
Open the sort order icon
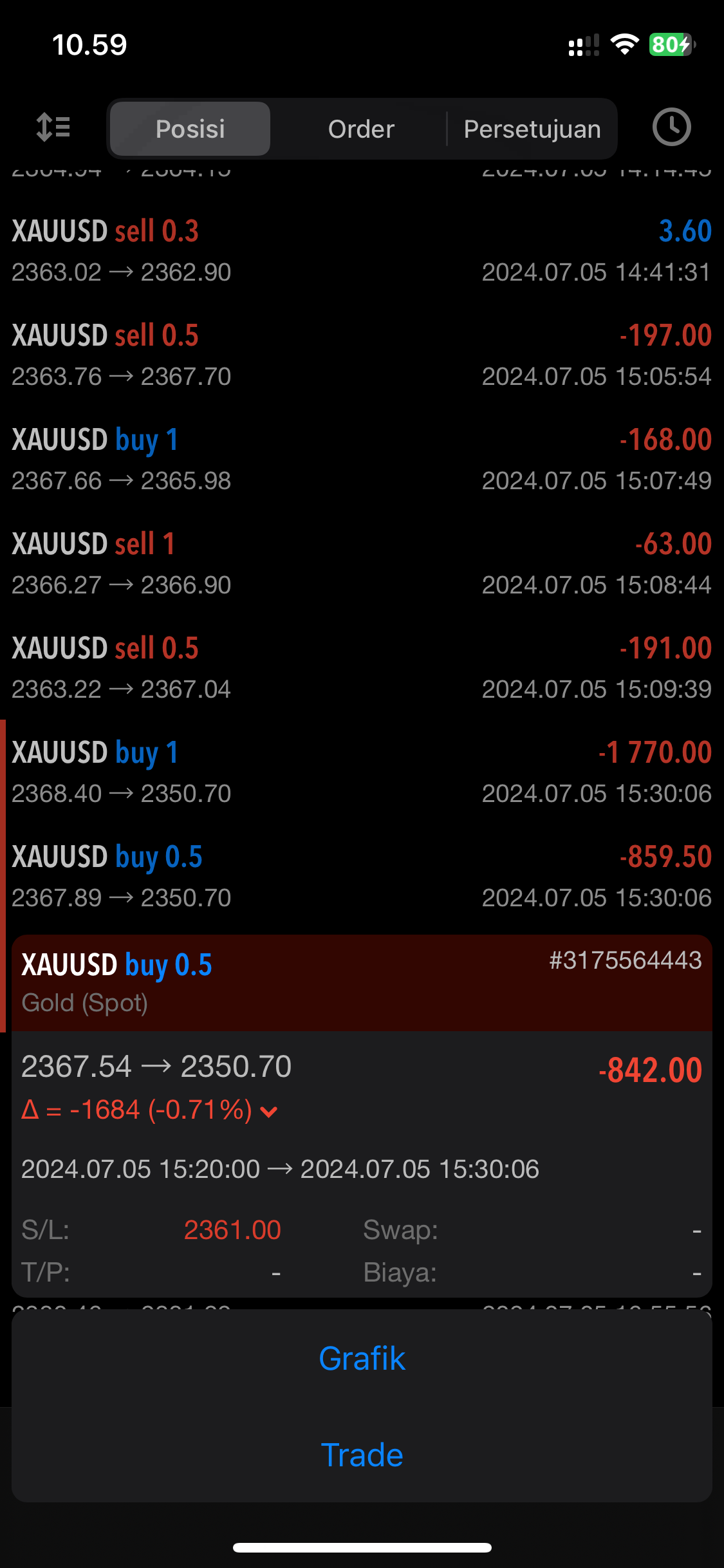[x=53, y=127]
